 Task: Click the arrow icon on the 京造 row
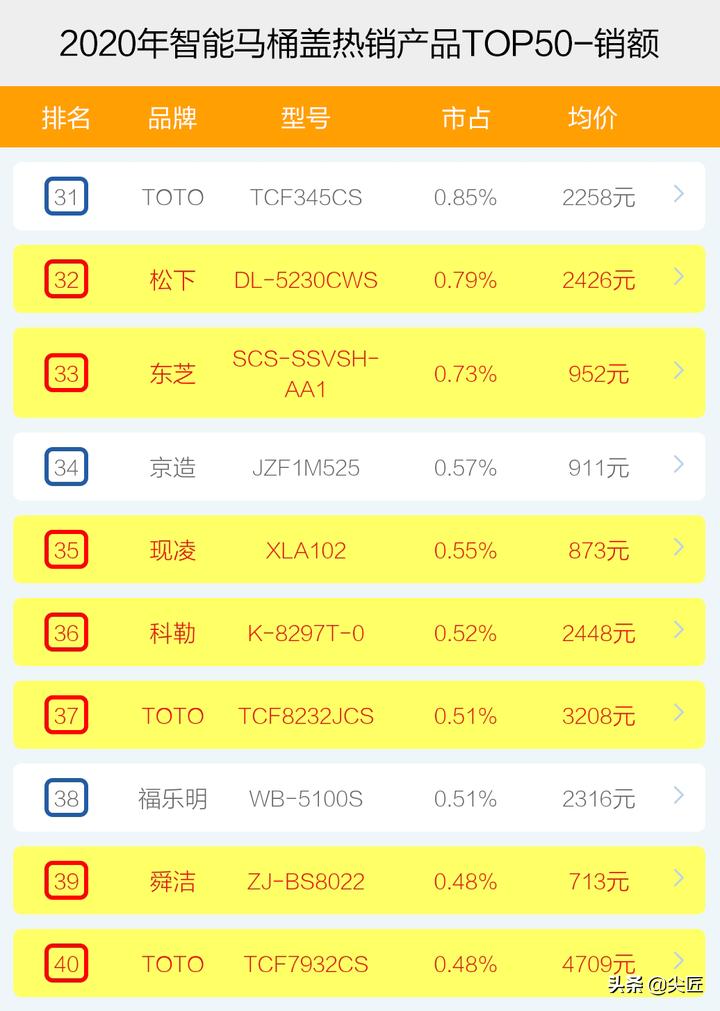679,467
